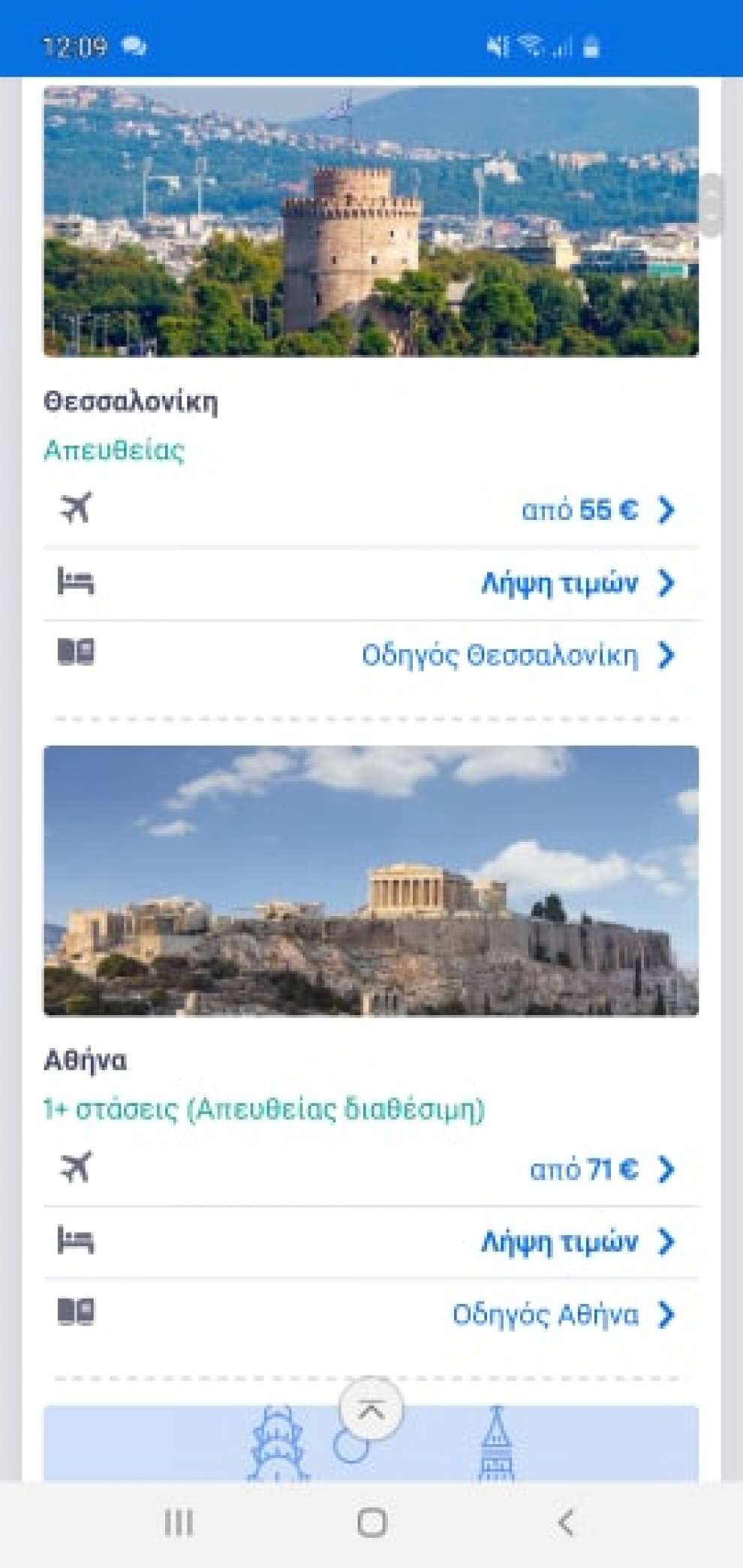Screen dimensions: 743x1568
Task: Tap the Αθήνα Acropolis photo card
Action: (371, 880)
